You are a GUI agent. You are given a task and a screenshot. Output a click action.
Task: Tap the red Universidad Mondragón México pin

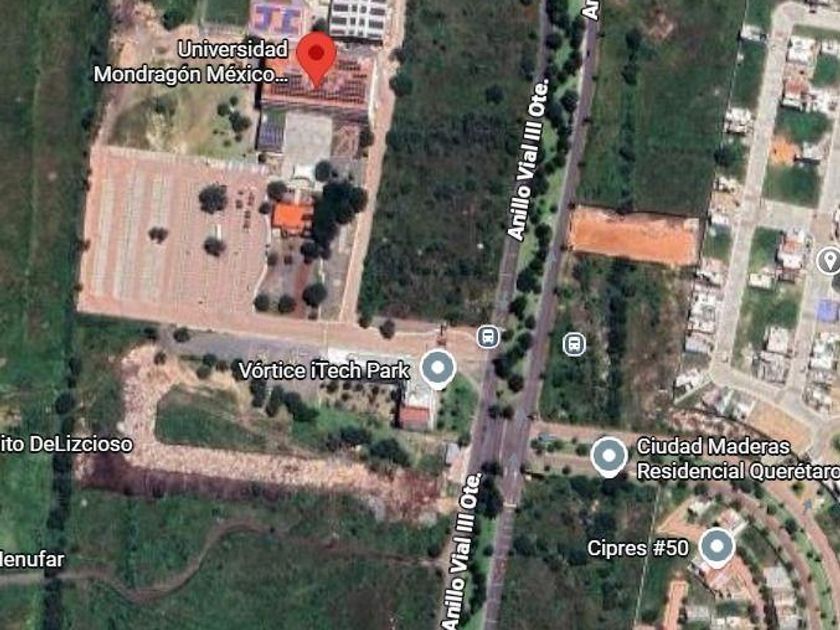click(x=317, y=58)
